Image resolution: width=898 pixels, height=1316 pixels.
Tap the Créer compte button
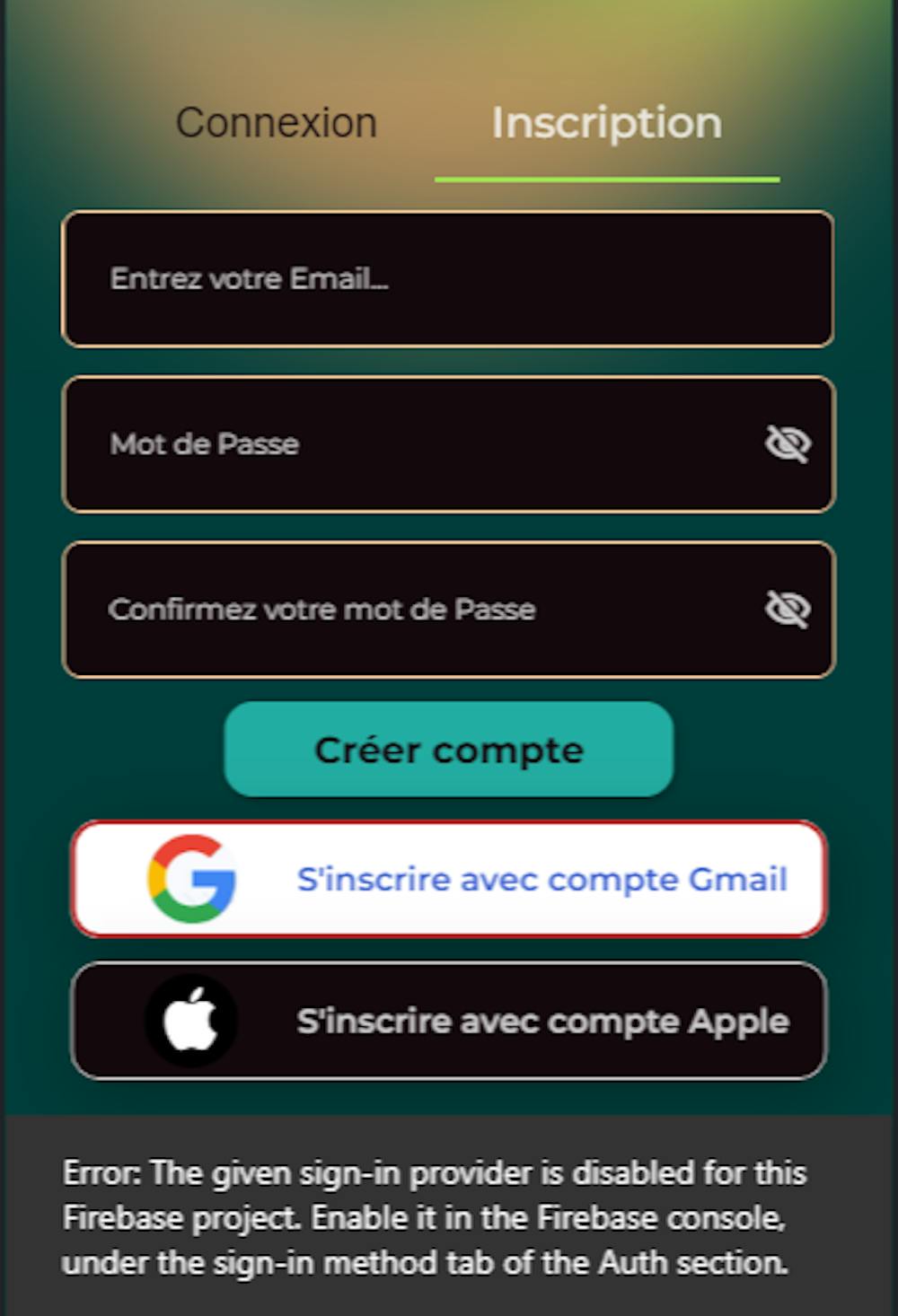click(448, 750)
